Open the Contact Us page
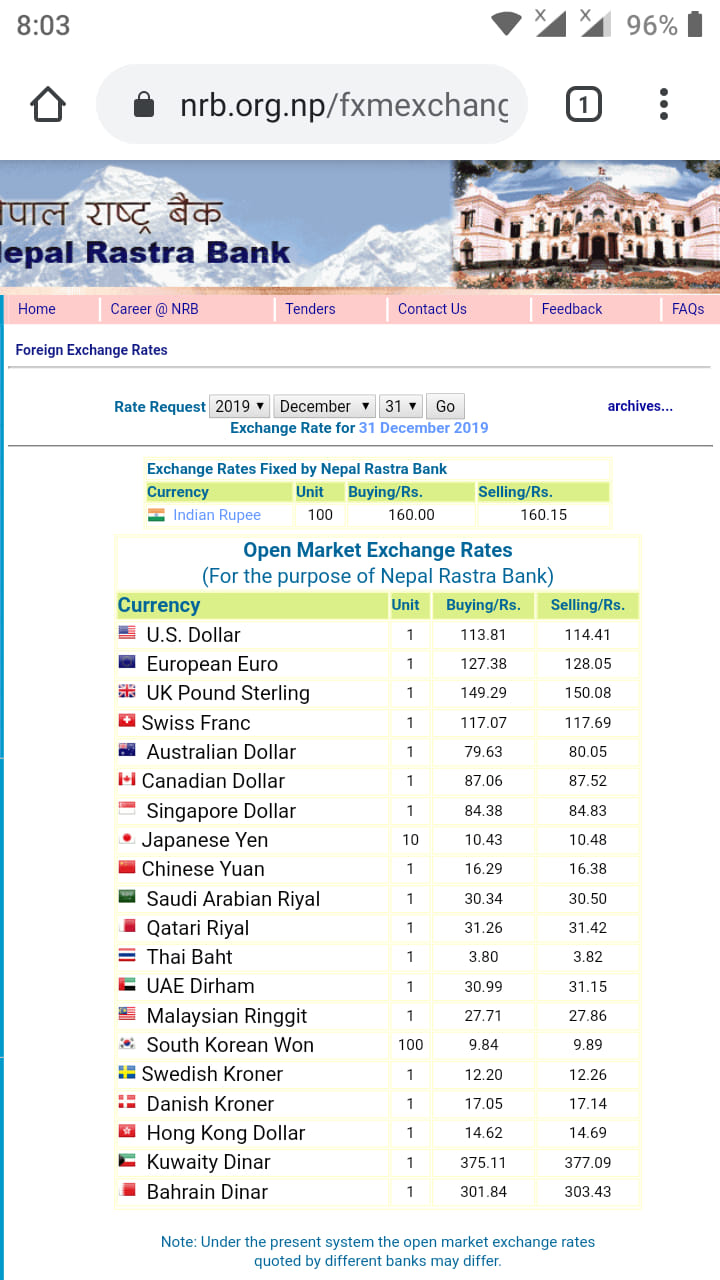Image resolution: width=720 pixels, height=1280 pixels. pyautogui.click(x=432, y=309)
